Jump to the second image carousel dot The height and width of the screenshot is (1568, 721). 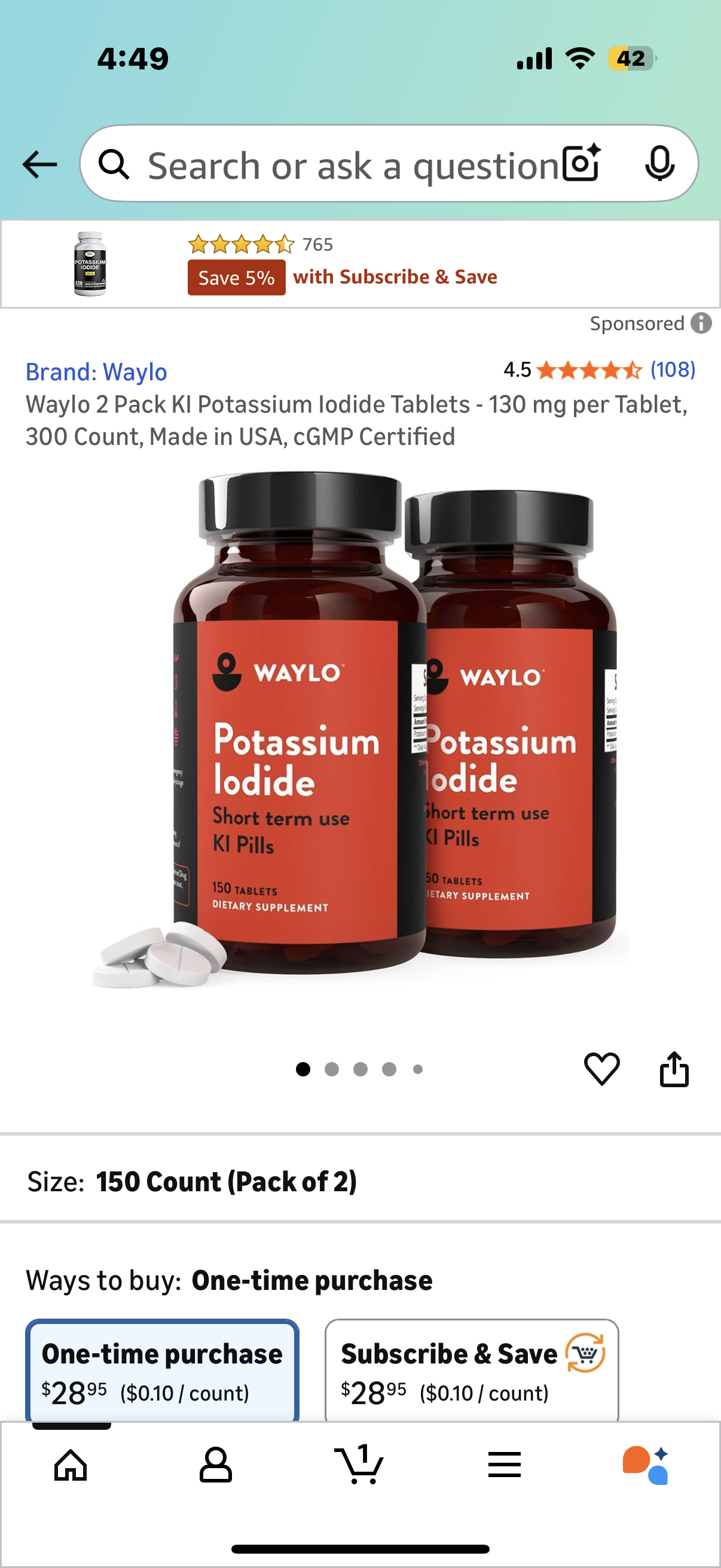[331, 1069]
